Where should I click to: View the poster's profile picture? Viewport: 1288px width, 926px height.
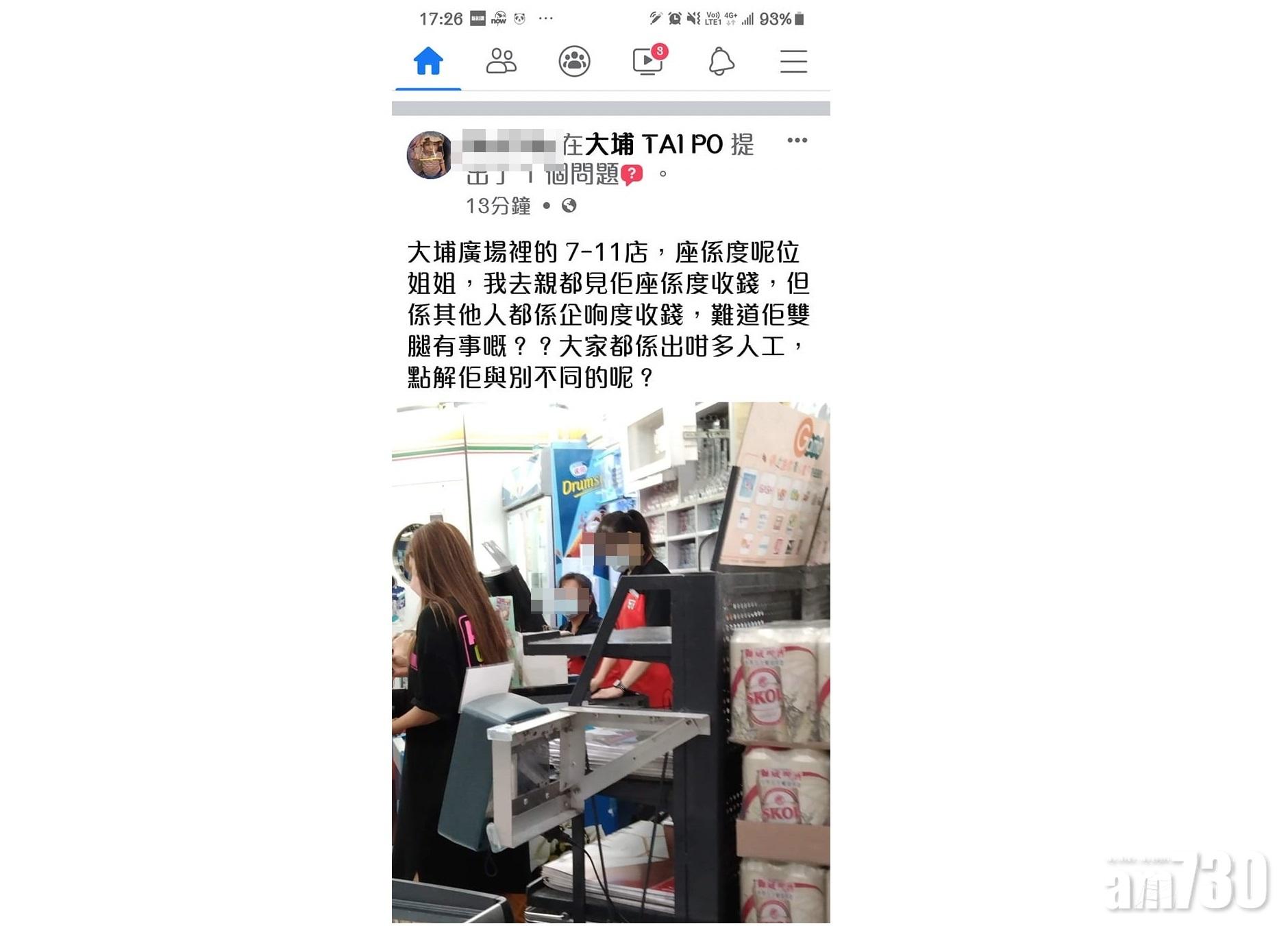pos(430,155)
